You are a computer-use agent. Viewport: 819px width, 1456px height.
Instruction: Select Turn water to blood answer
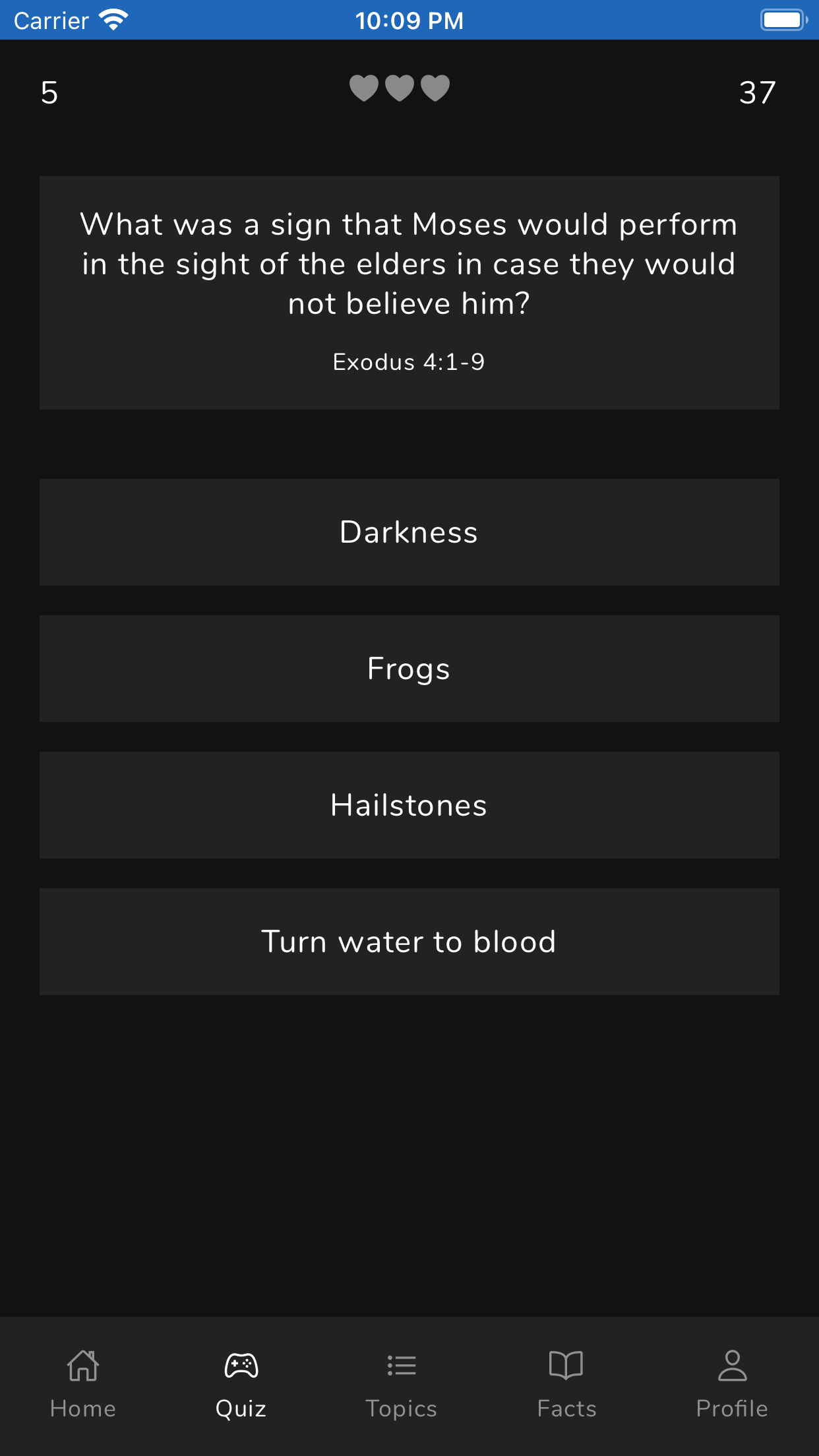[x=409, y=941]
